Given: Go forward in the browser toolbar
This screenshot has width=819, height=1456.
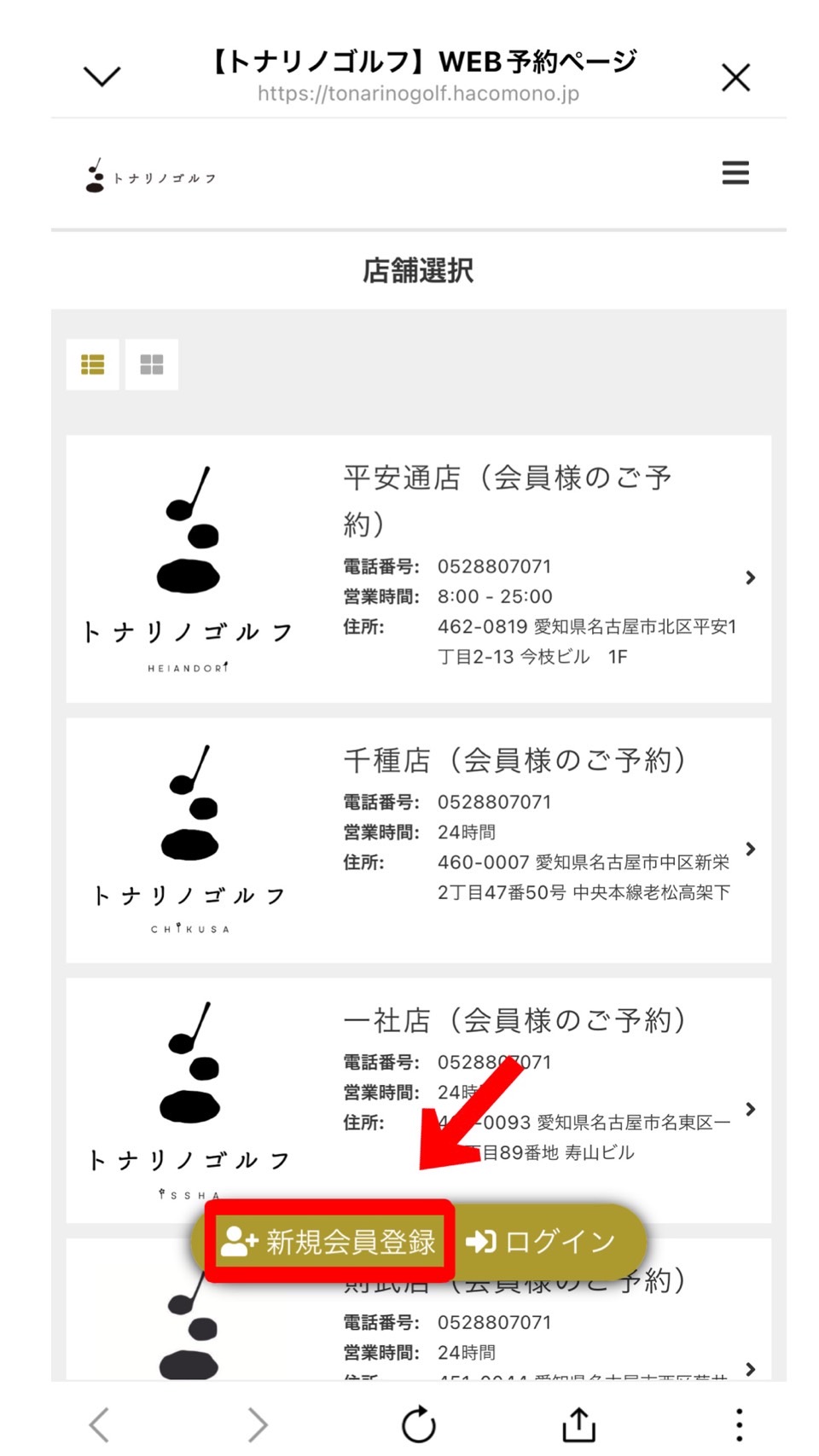Looking at the screenshot, I should [x=257, y=1424].
